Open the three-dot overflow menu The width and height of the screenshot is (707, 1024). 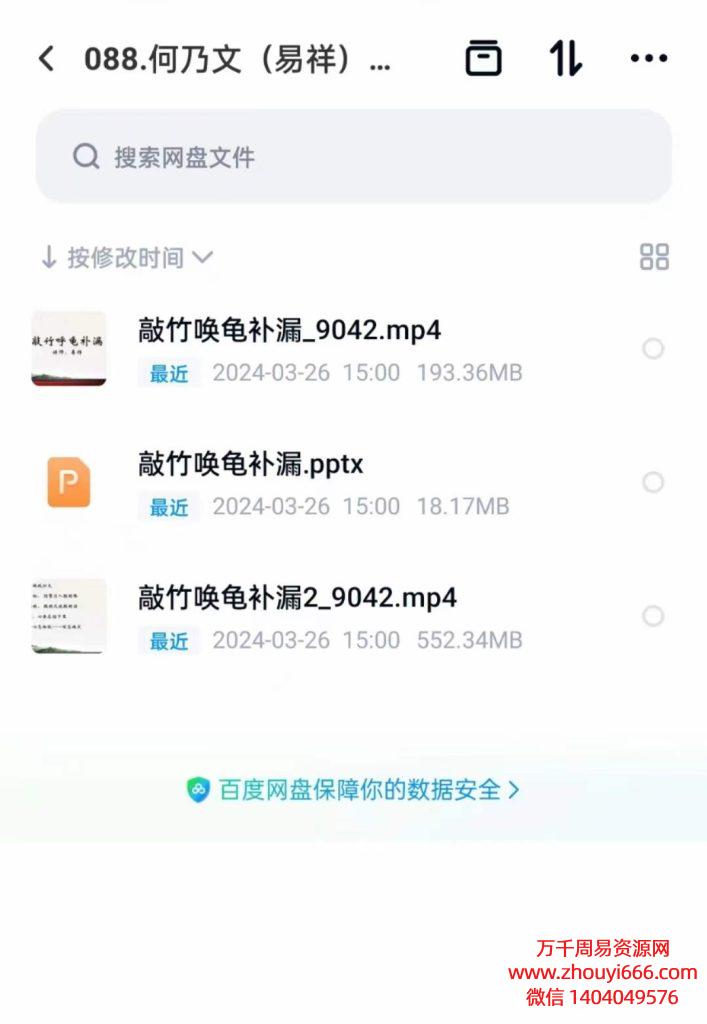649,59
